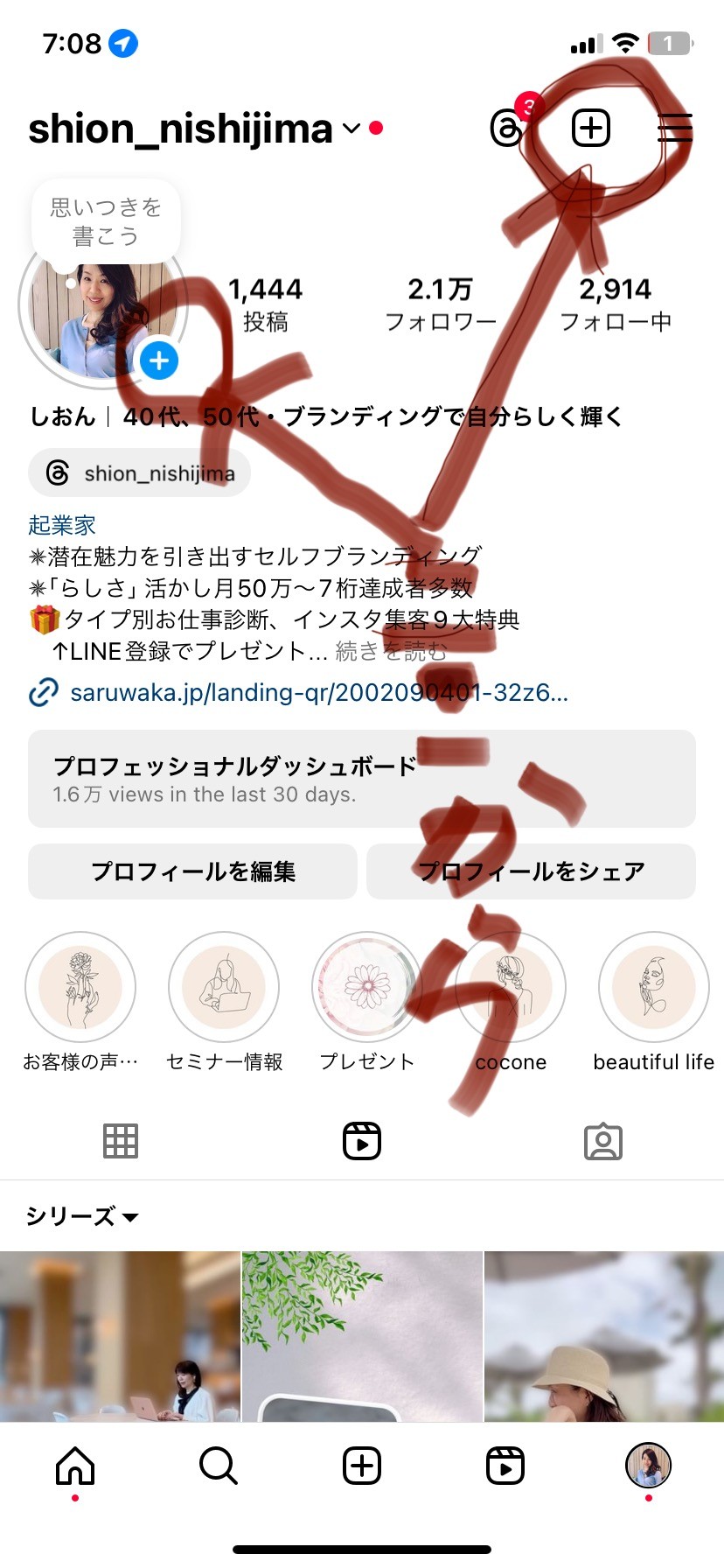Go to the search tab in bottom navigation
The width and height of the screenshot is (724, 1568).
point(218,1466)
